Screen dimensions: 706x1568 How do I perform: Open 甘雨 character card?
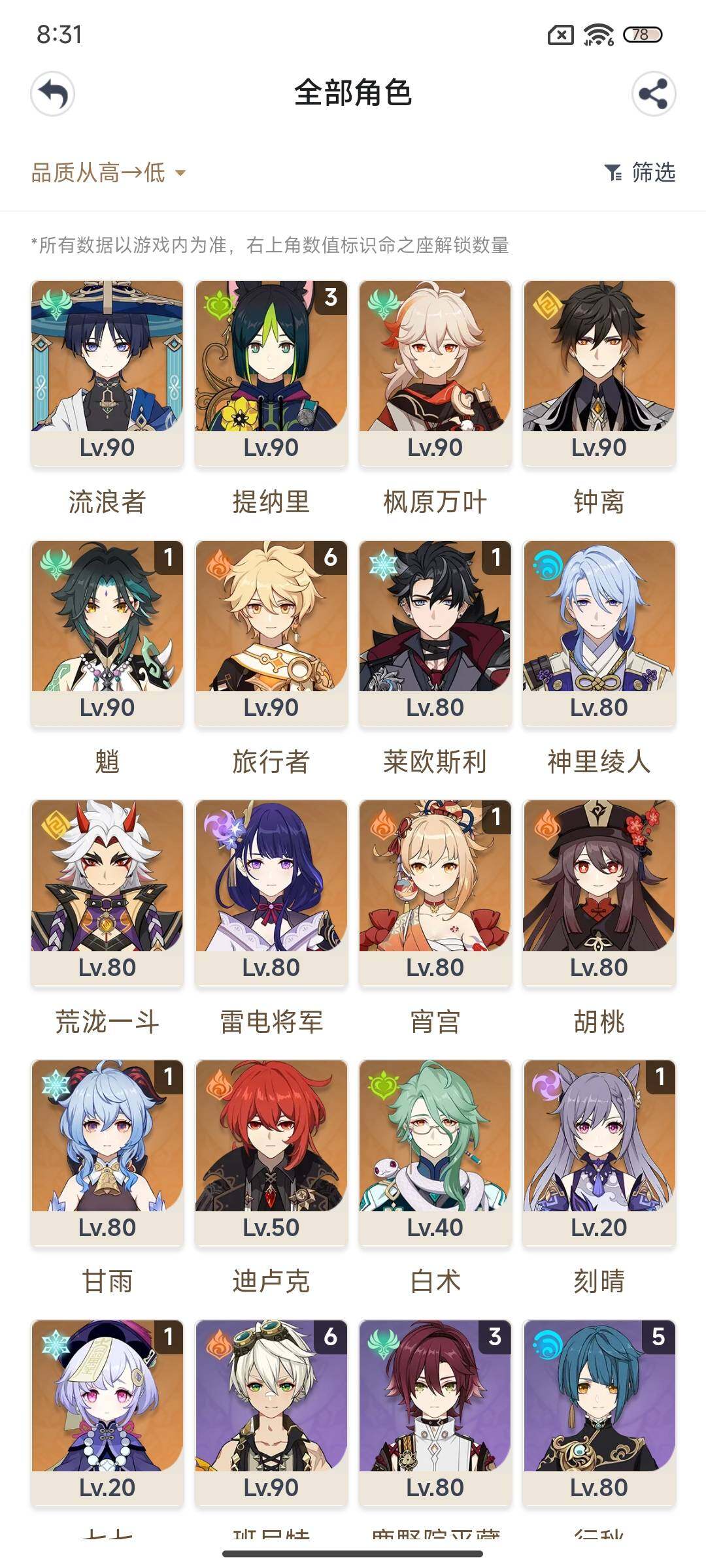pyautogui.click(x=107, y=1152)
